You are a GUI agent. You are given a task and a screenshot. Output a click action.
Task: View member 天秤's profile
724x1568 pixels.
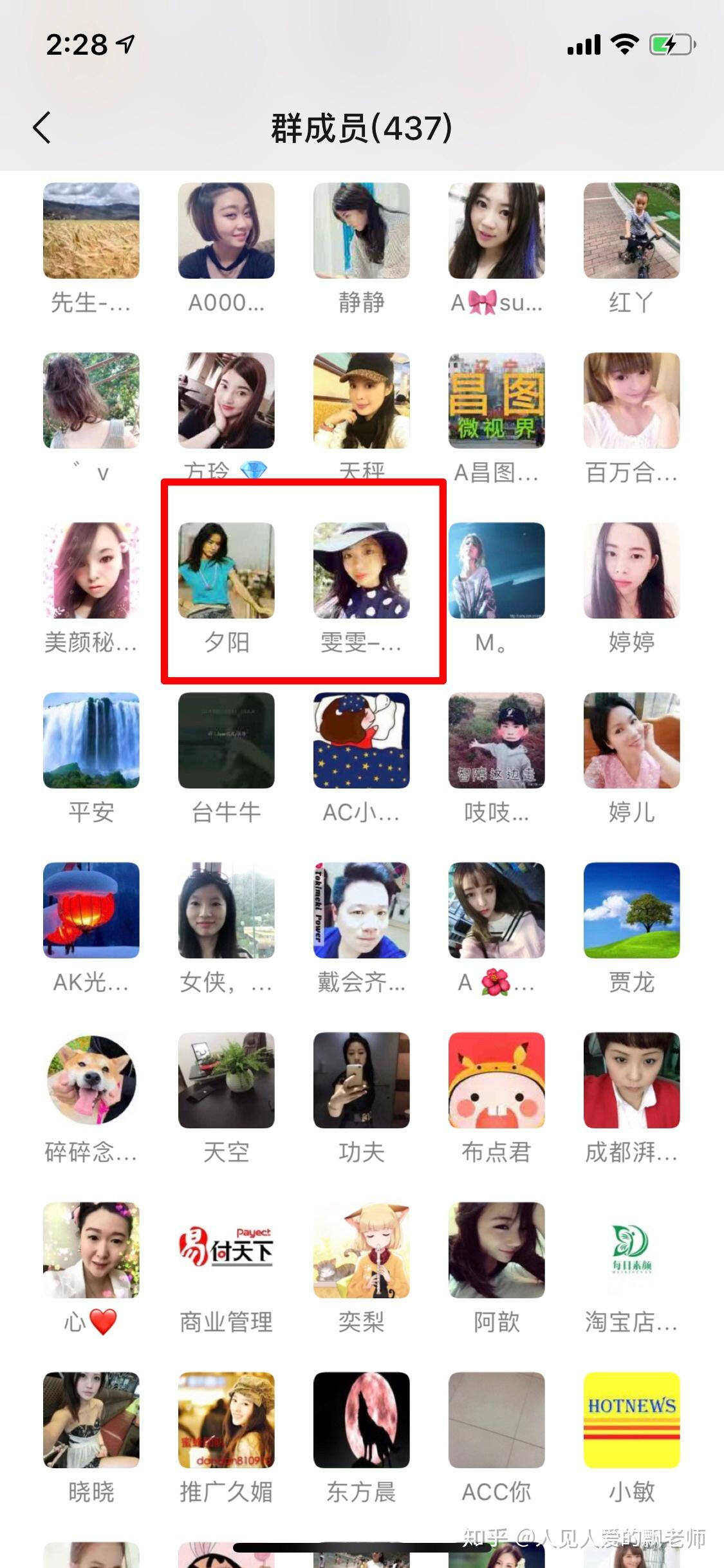coord(361,401)
